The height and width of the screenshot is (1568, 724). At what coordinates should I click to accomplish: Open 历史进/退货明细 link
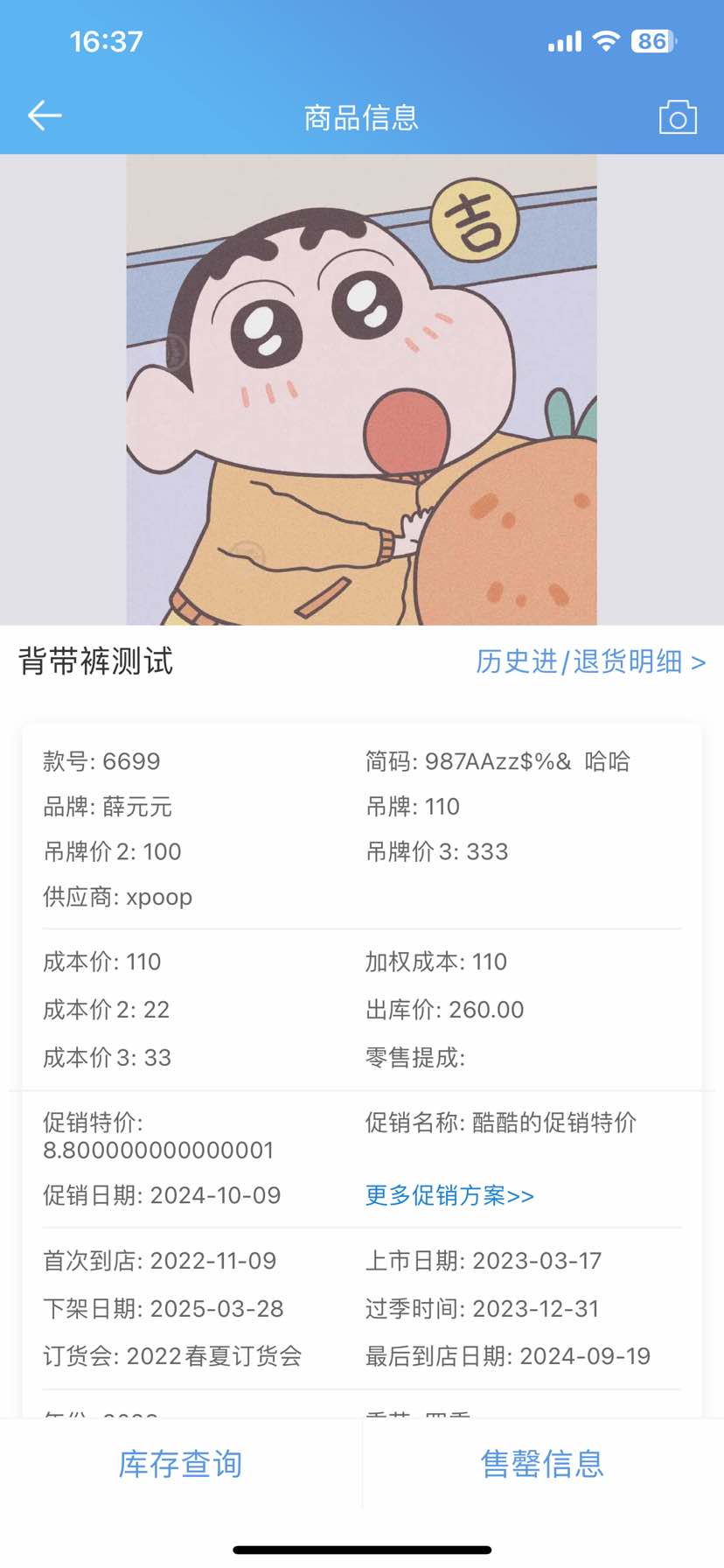coord(590,662)
